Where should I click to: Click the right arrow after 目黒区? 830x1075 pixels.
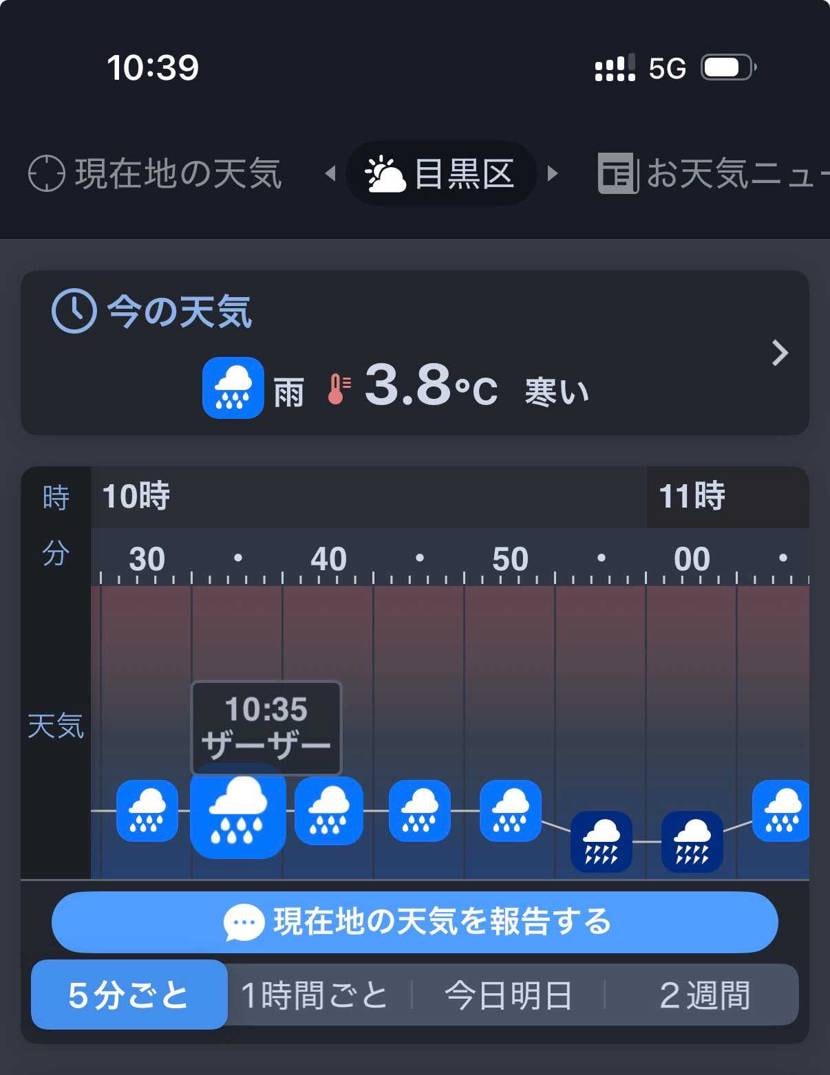point(553,172)
